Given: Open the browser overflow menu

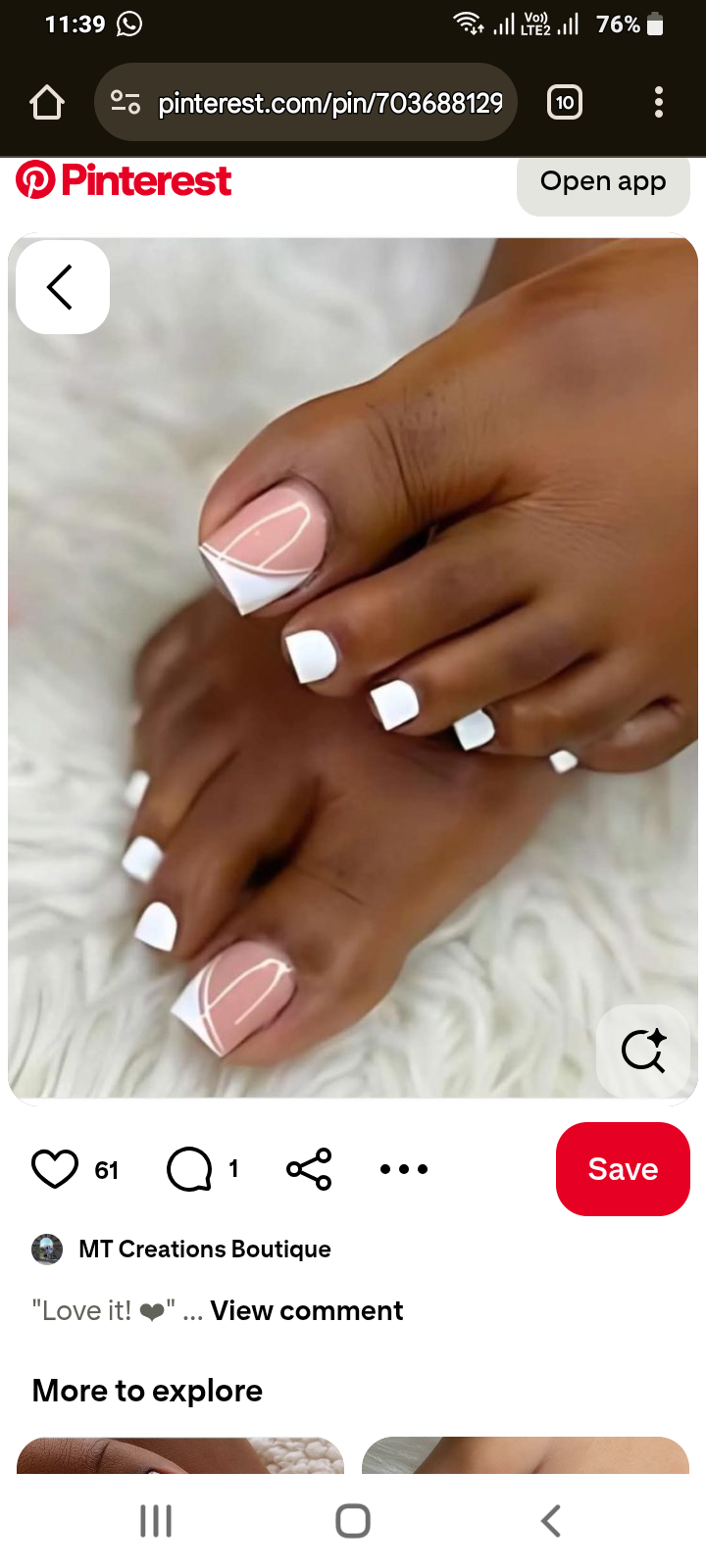Looking at the screenshot, I should coord(659,102).
